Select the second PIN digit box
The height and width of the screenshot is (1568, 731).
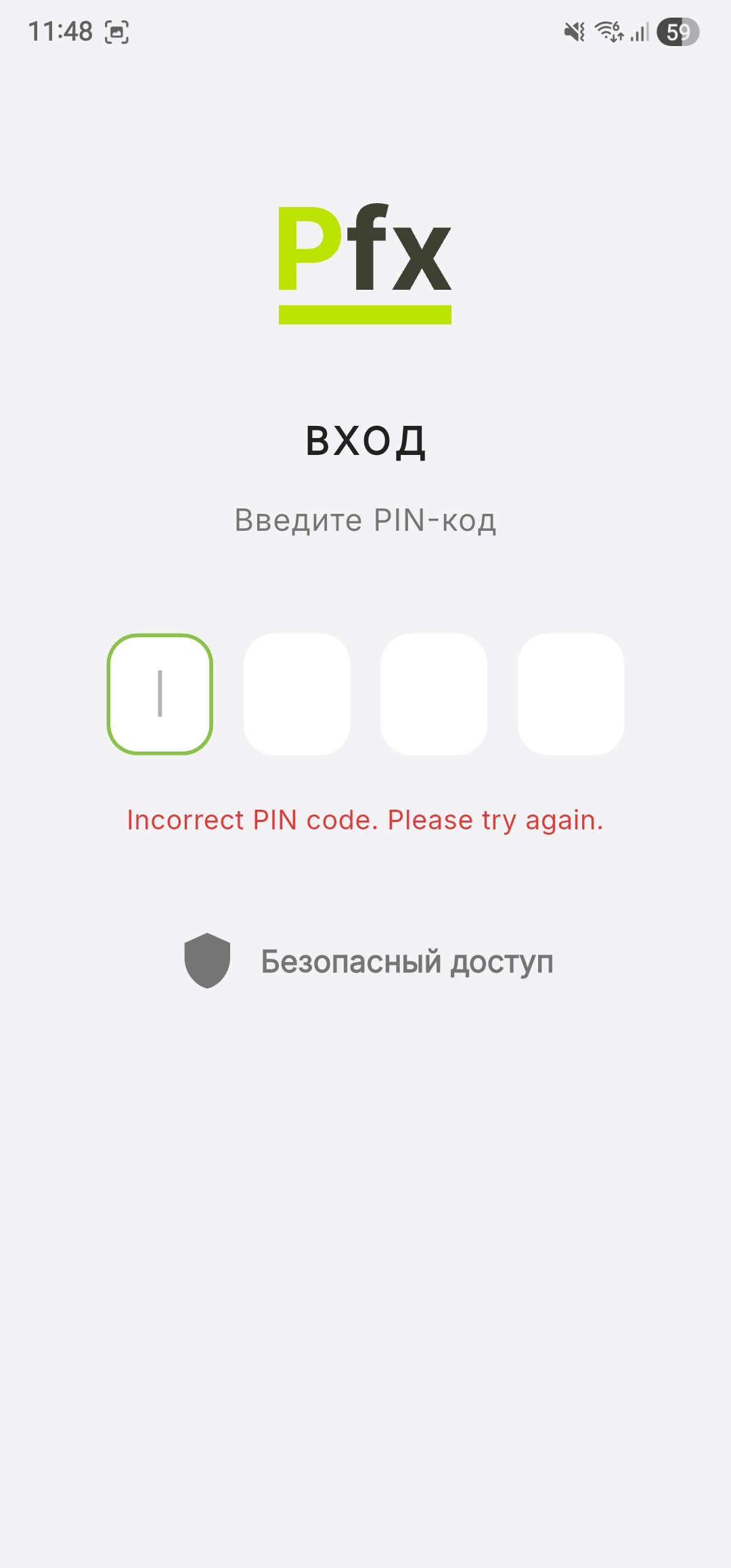[297, 694]
